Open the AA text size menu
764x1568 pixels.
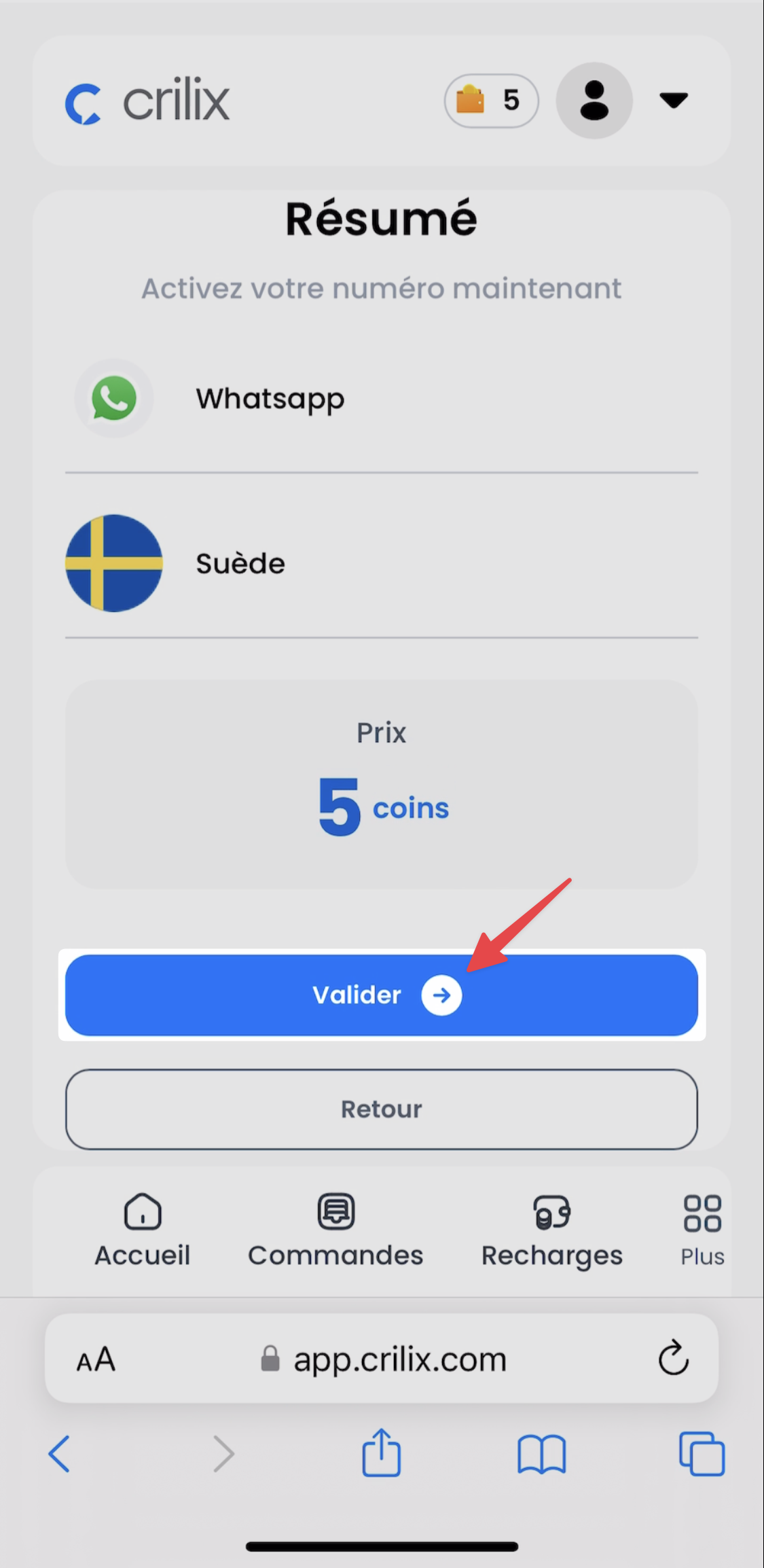(x=96, y=1359)
